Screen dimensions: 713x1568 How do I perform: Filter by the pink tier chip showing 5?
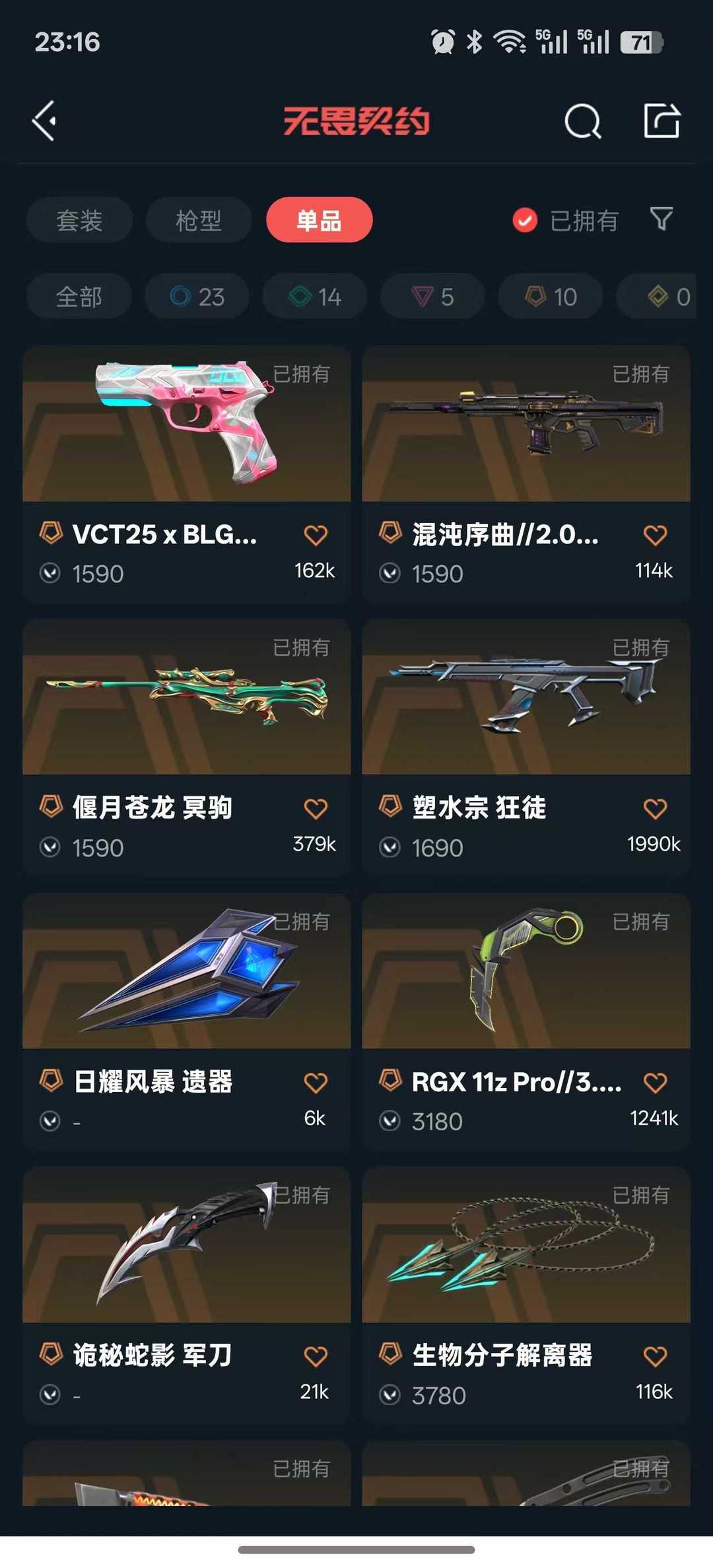click(432, 296)
